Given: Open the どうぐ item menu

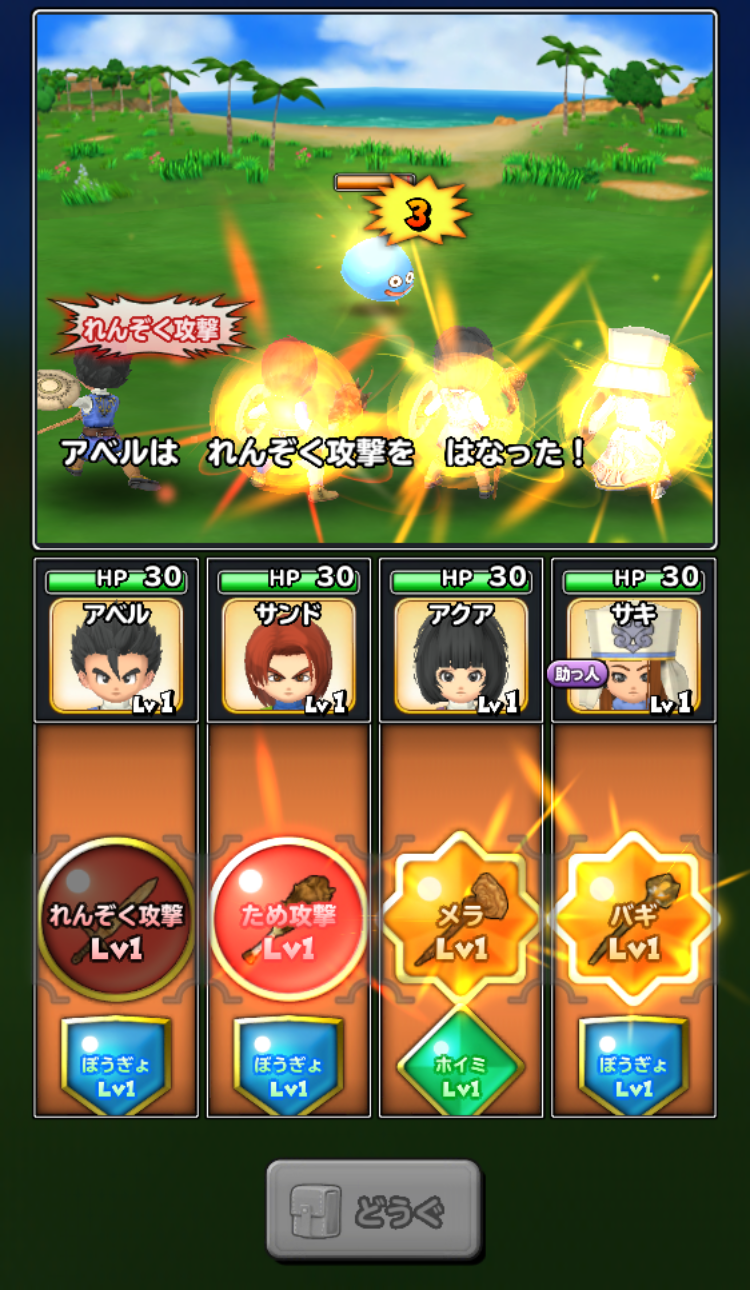Looking at the screenshot, I should click(373, 1209).
